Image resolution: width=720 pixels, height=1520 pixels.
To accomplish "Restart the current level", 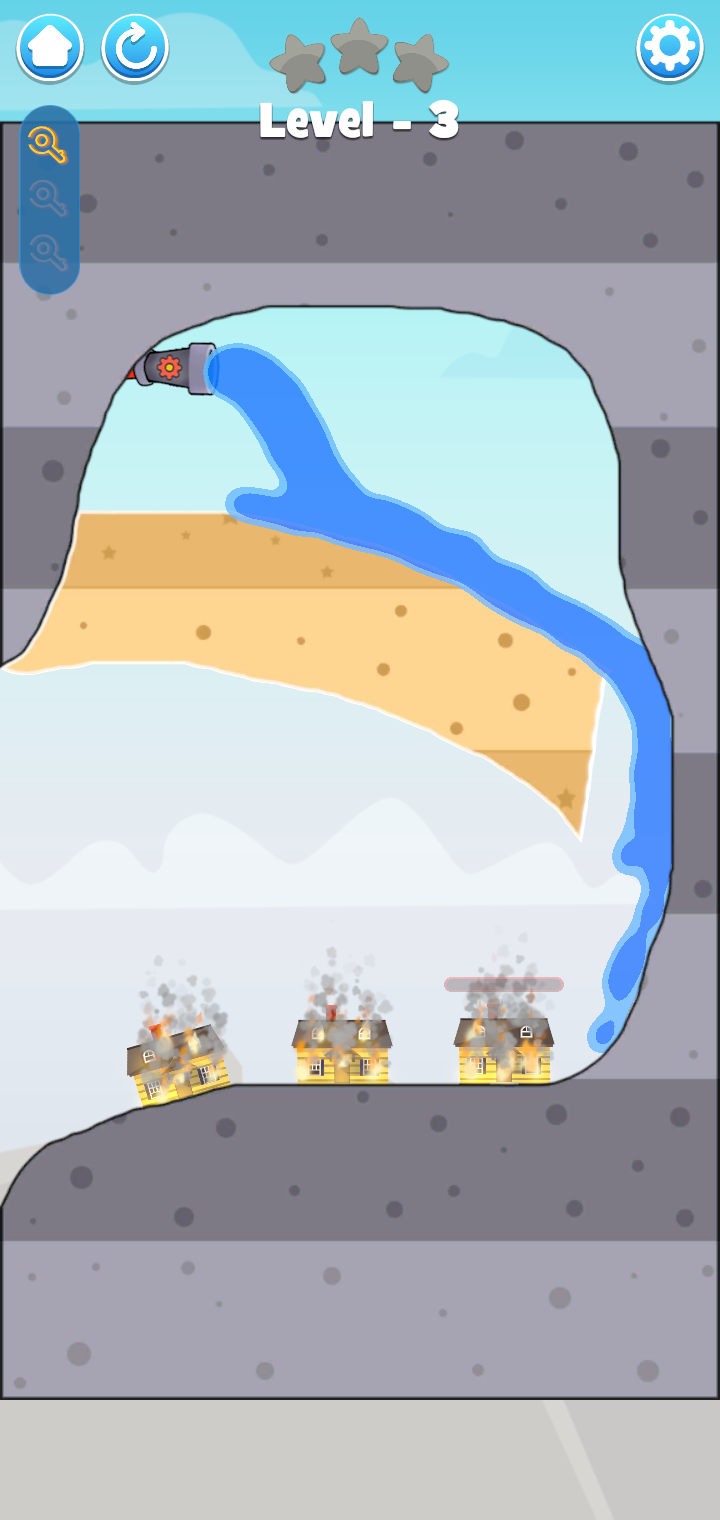I will (x=135, y=47).
